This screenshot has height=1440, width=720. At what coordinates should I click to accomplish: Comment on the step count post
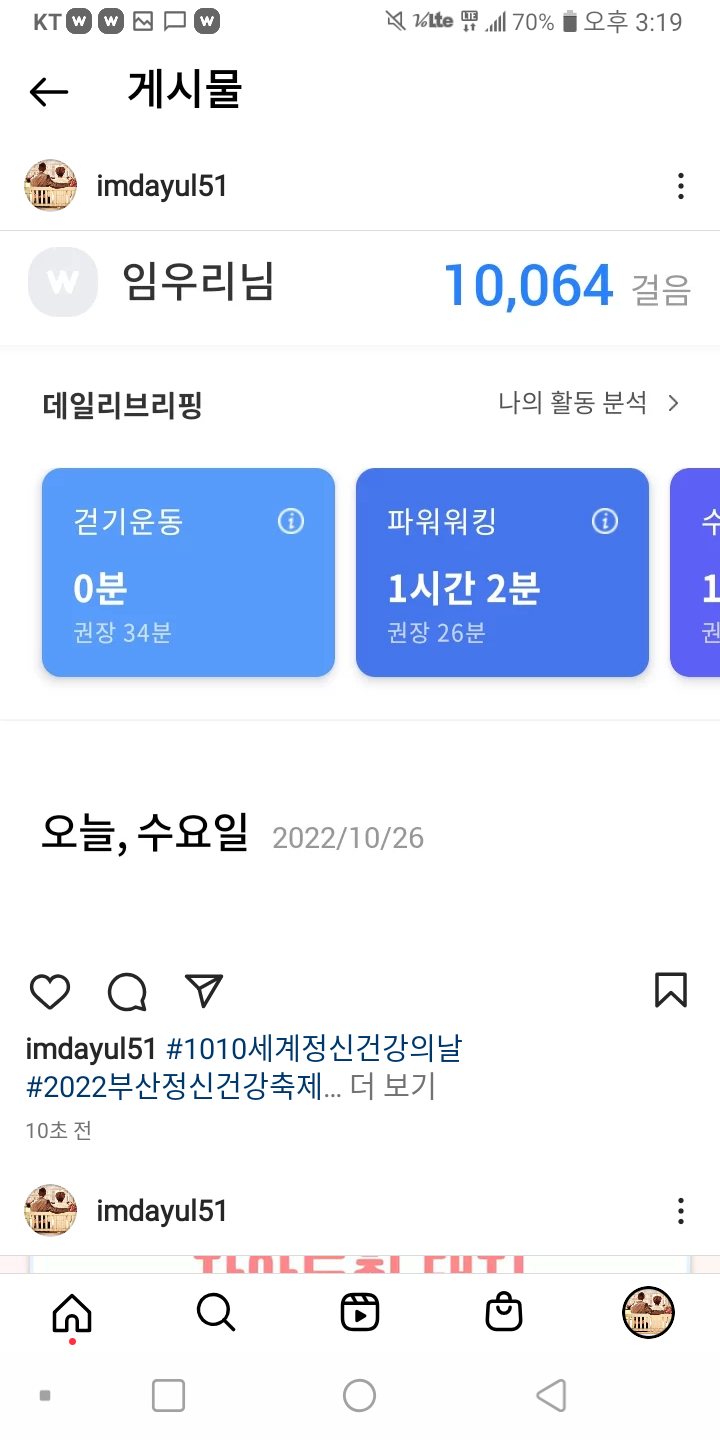pos(127,991)
